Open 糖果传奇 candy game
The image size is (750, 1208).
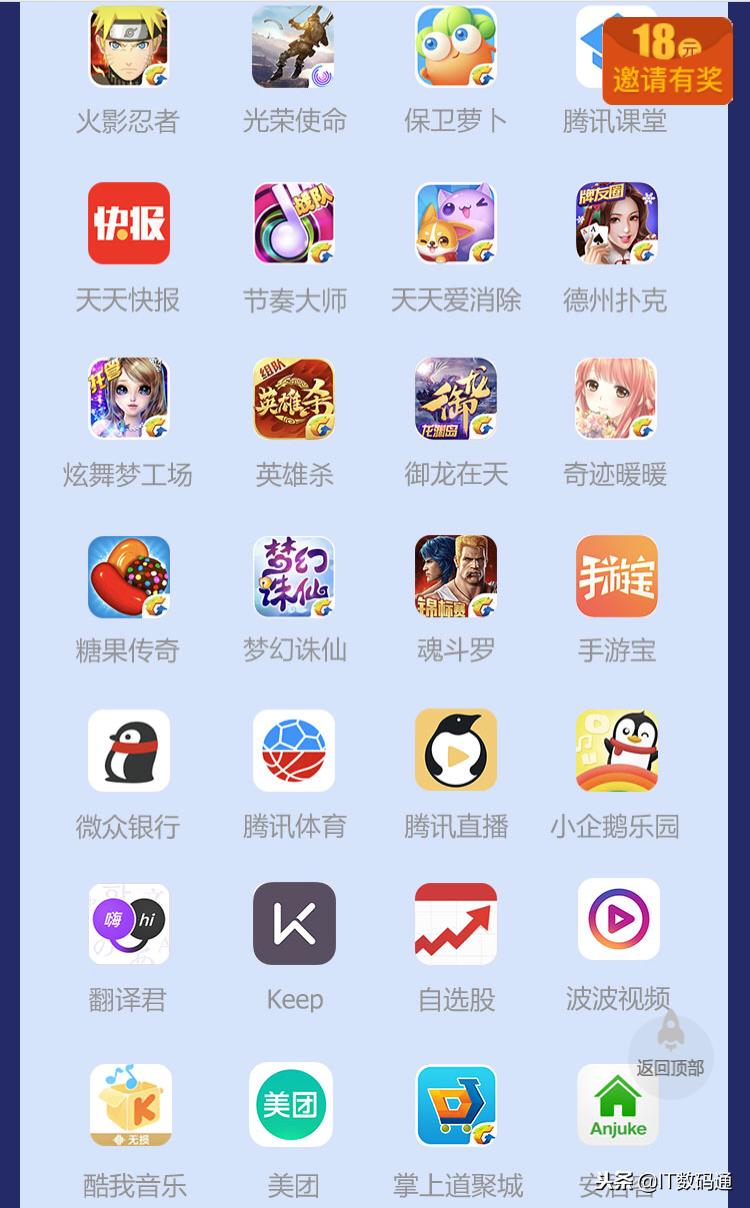click(128, 575)
